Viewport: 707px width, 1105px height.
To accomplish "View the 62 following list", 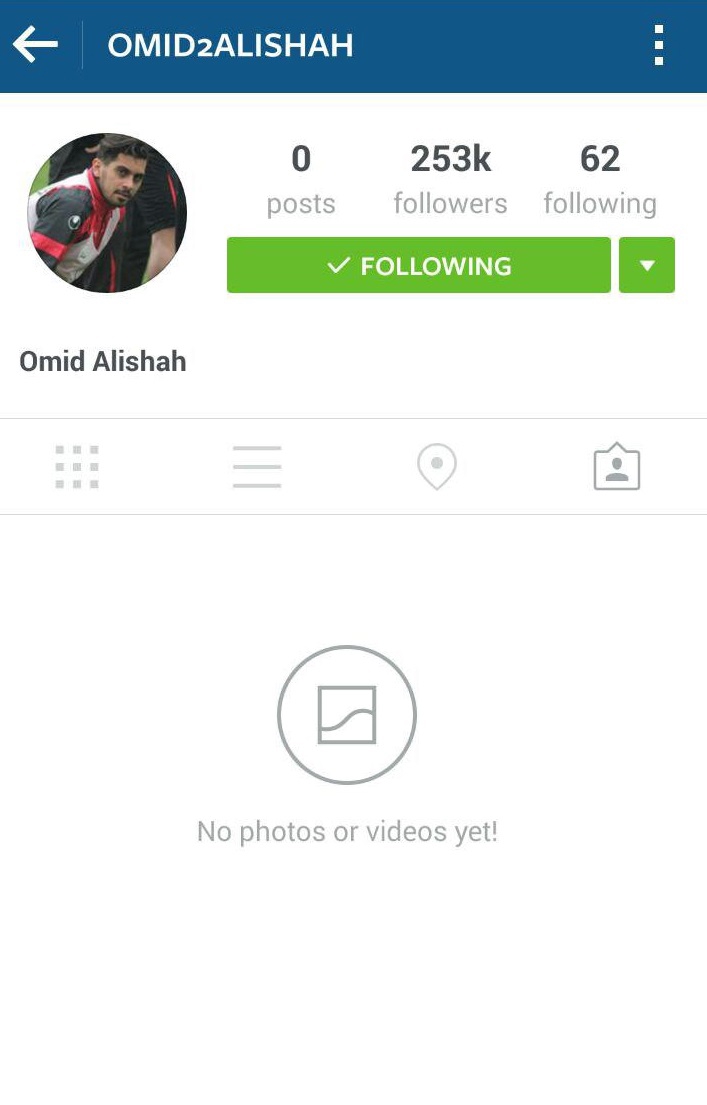I will pyautogui.click(x=600, y=178).
